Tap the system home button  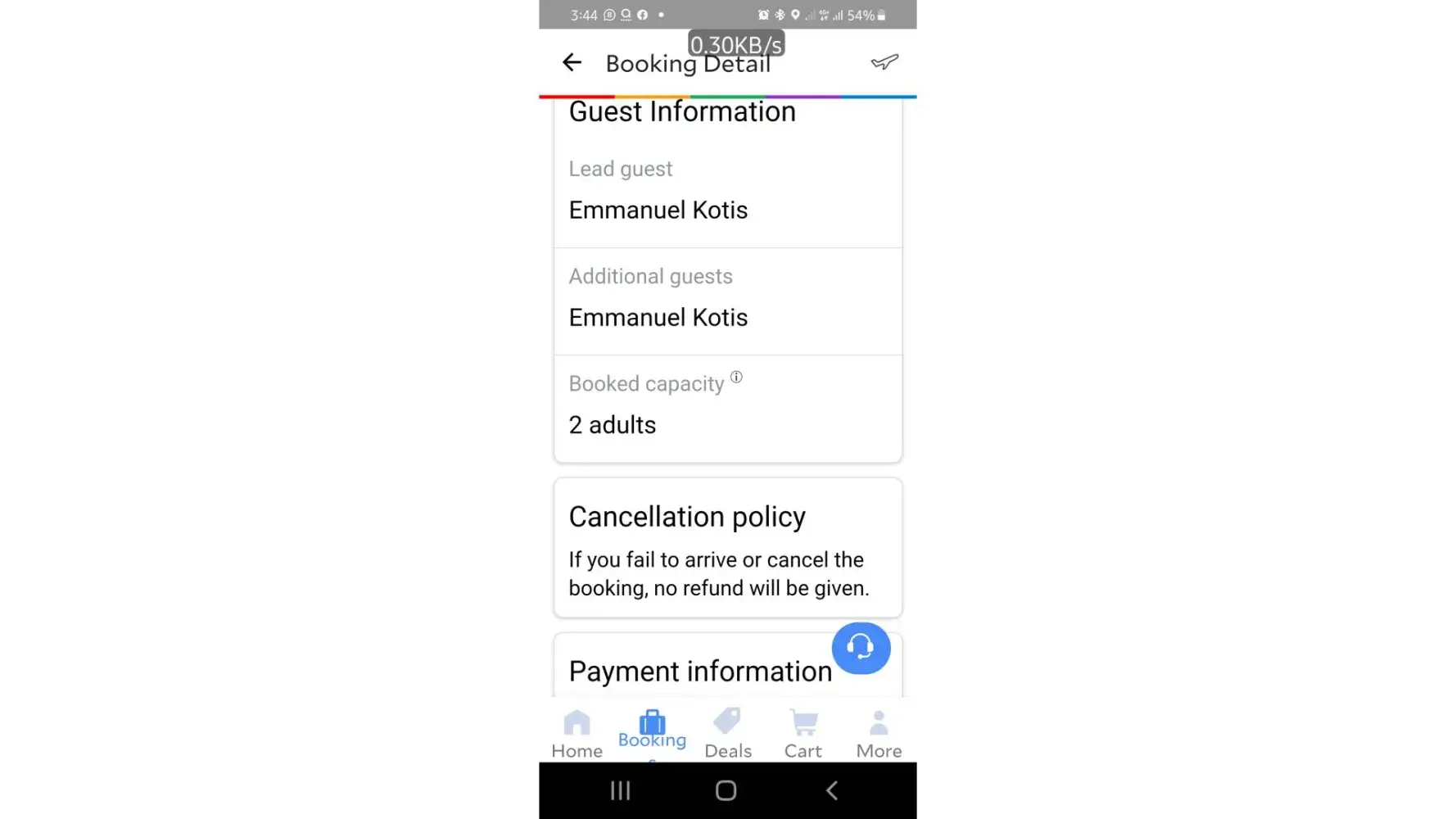(x=726, y=790)
